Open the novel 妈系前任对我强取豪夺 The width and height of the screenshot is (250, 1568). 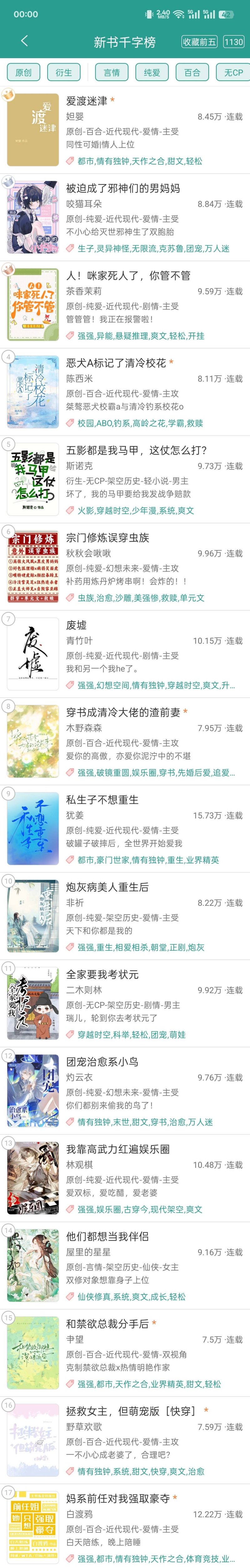[x=117, y=1499]
